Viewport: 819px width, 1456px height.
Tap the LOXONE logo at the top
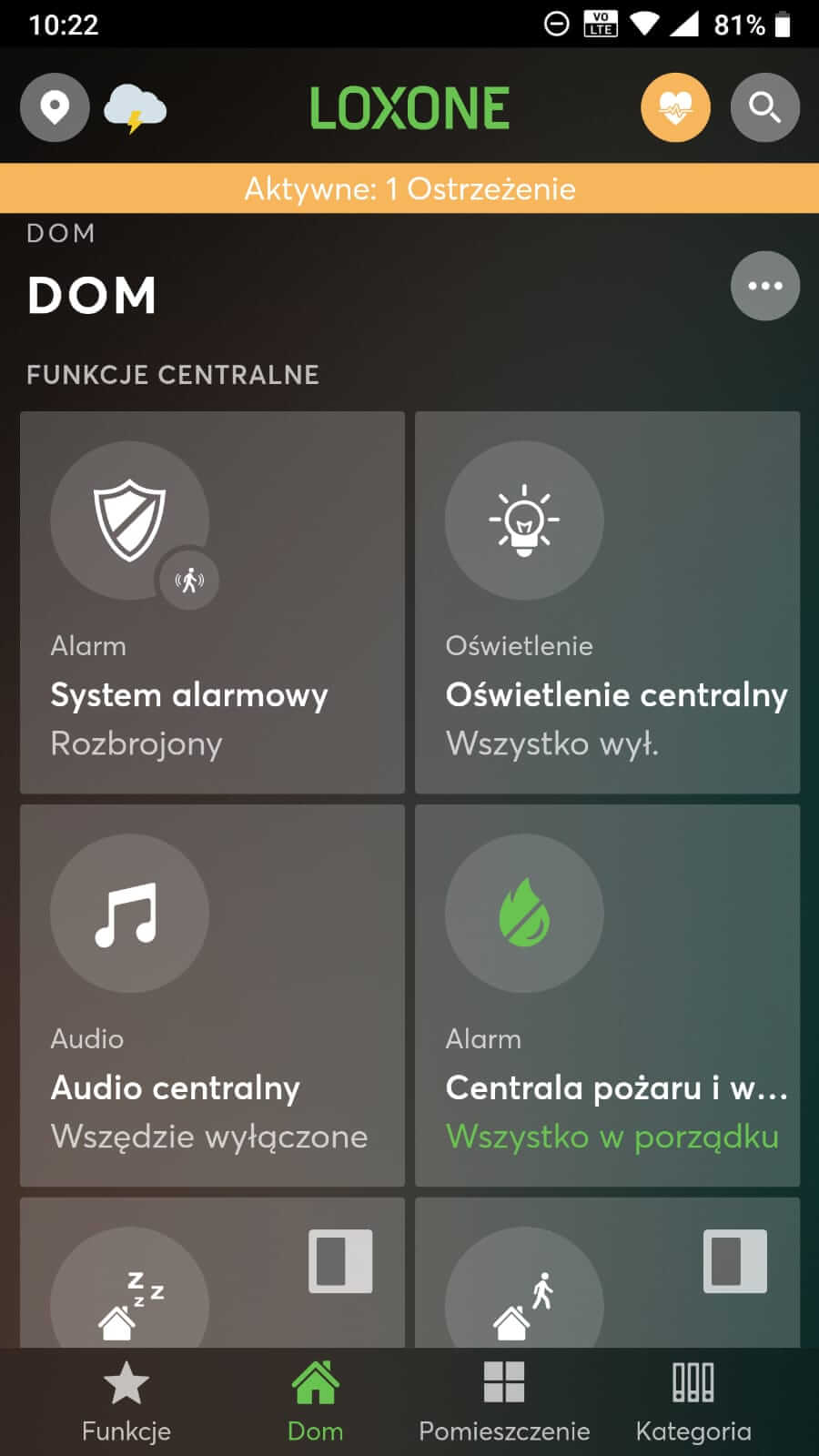(x=409, y=106)
